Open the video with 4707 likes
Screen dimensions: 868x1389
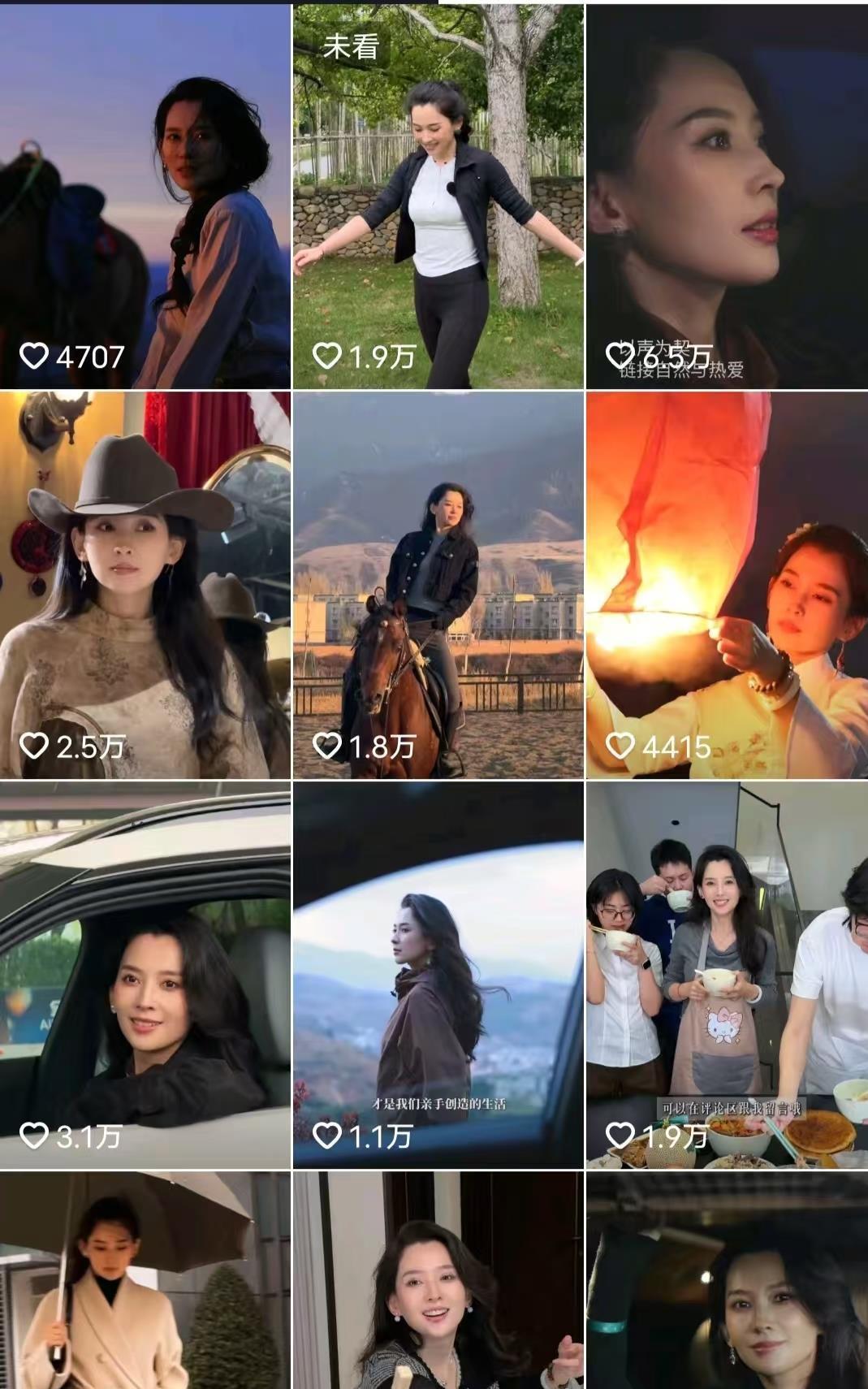click(x=145, y=196)
